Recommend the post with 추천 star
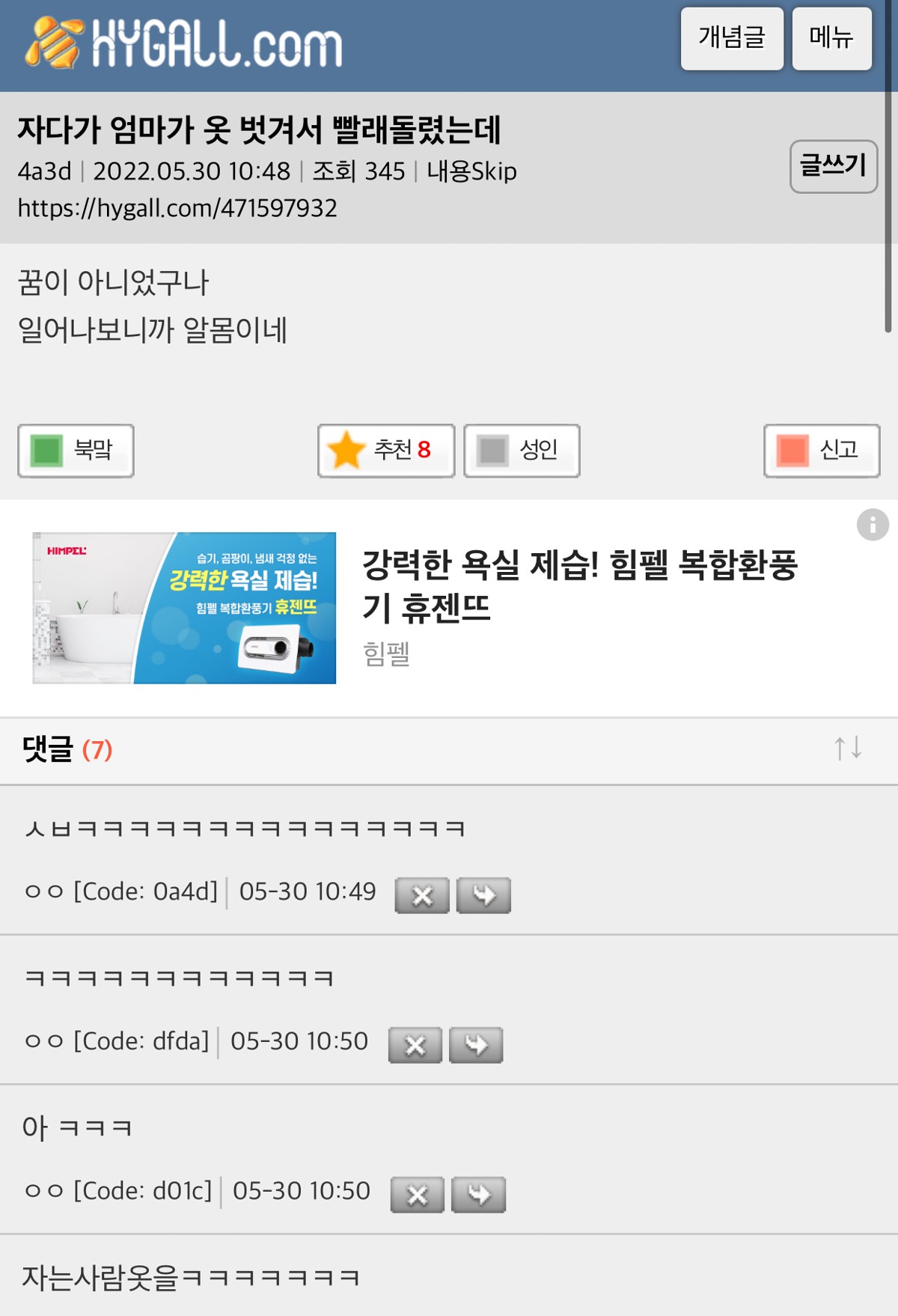Screen dimensions: 898x1316 [386, 451]
